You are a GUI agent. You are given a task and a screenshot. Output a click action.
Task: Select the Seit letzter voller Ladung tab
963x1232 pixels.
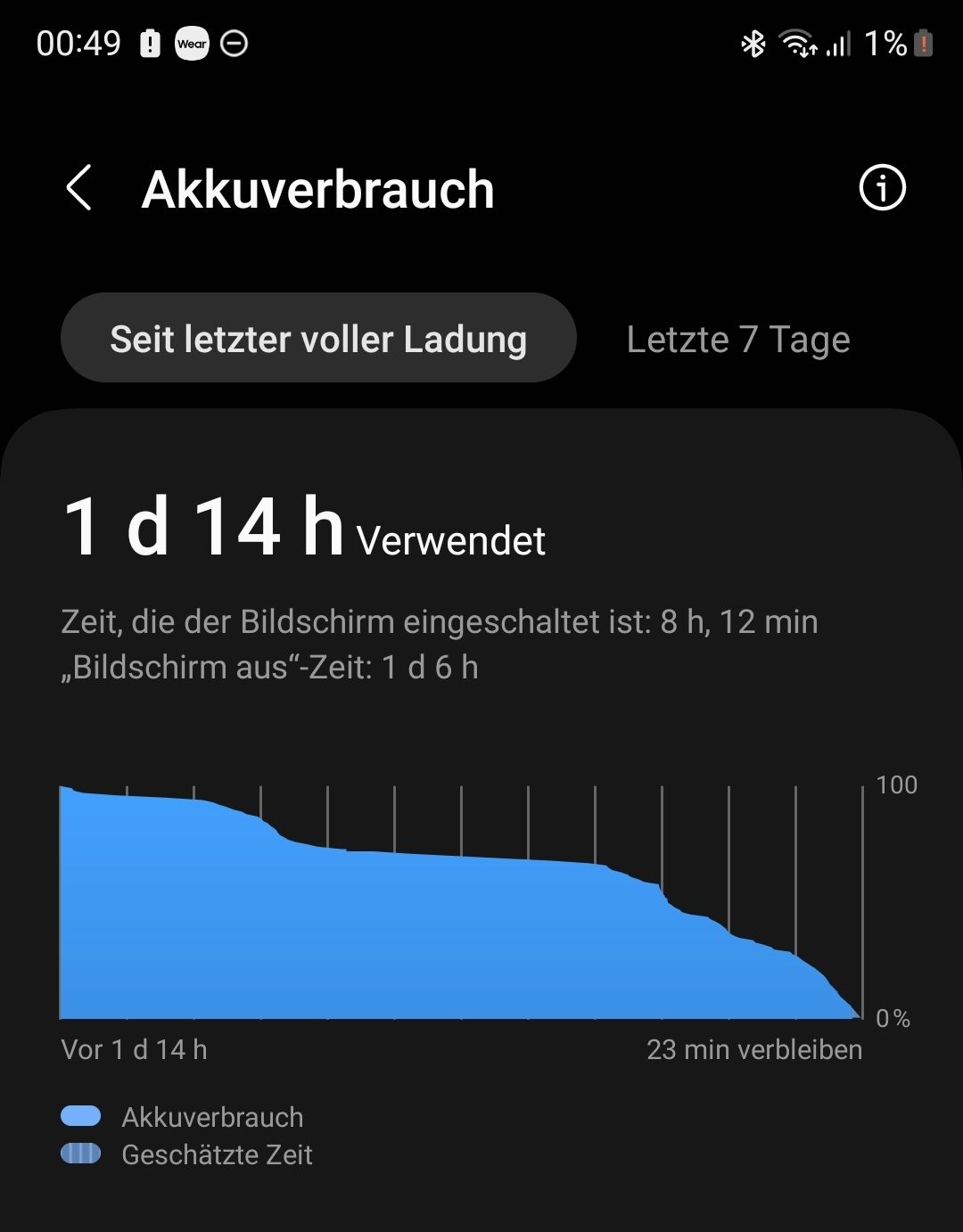(x=318, y=339)
